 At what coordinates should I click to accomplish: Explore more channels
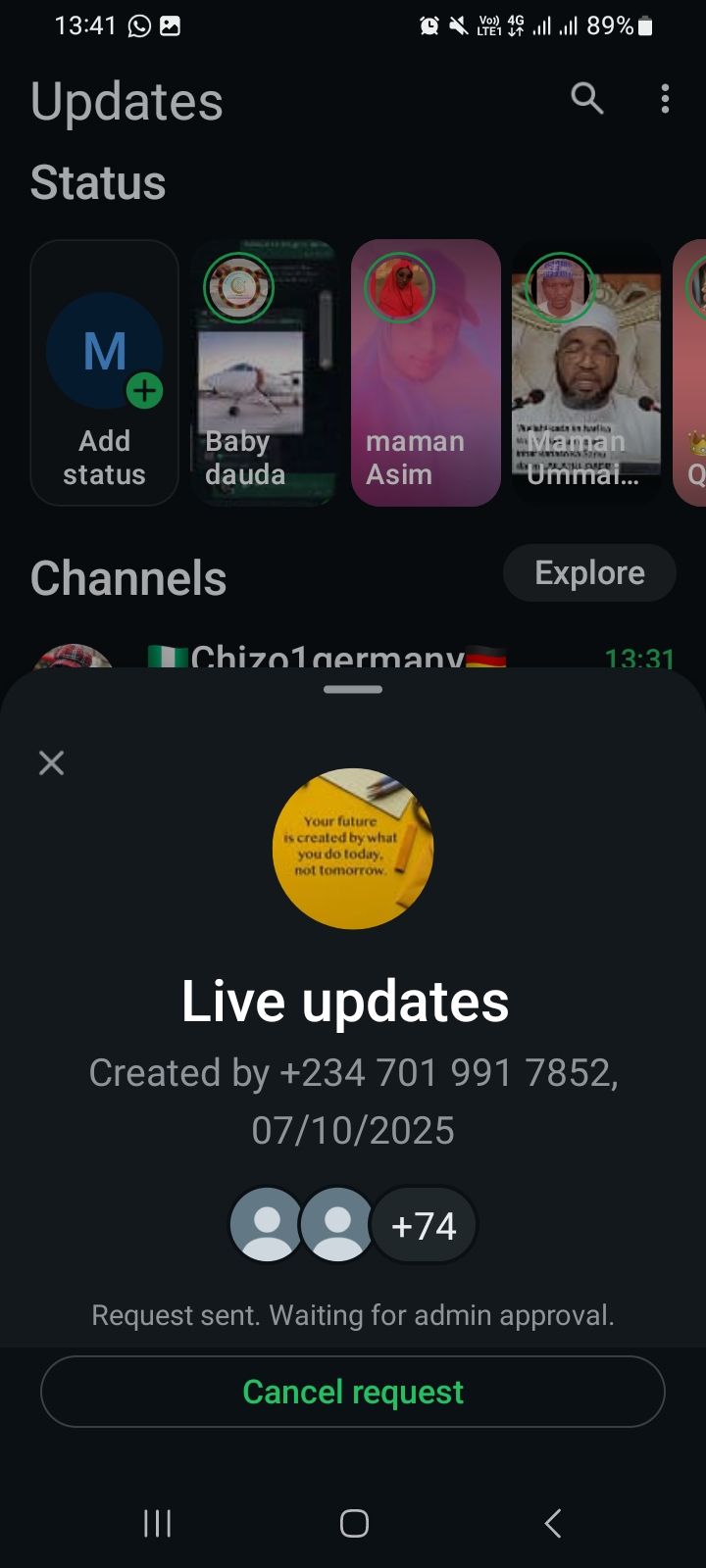point(589,572)
